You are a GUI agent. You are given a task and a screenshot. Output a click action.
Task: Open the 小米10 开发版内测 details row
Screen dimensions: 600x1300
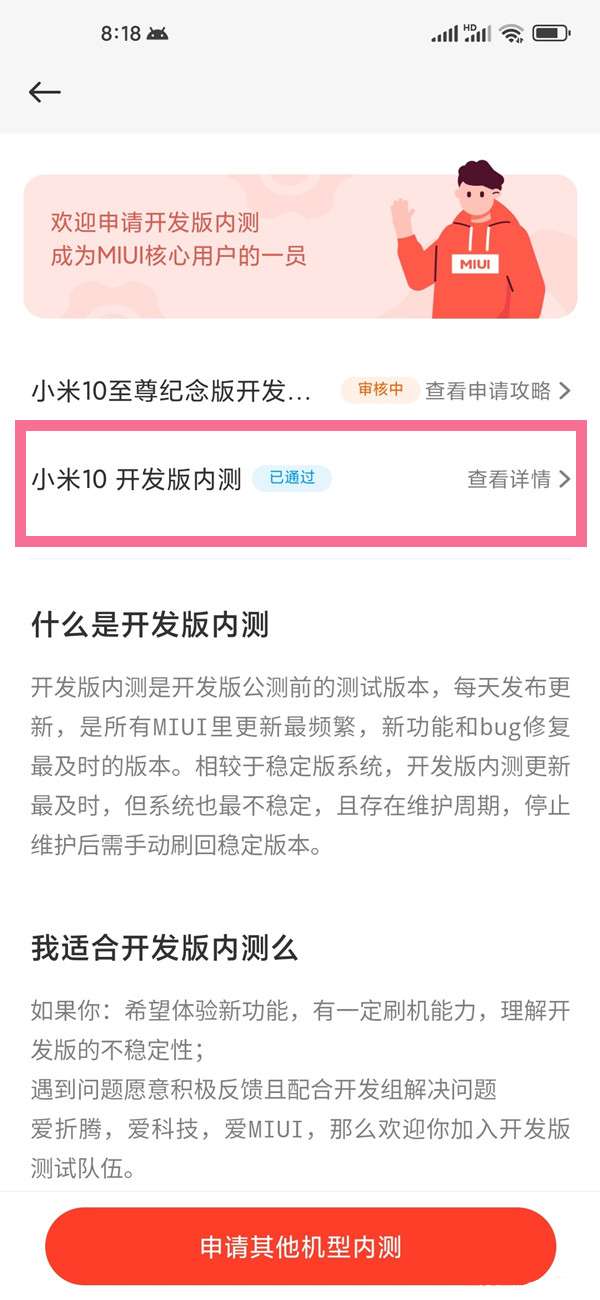click(300, 480)
